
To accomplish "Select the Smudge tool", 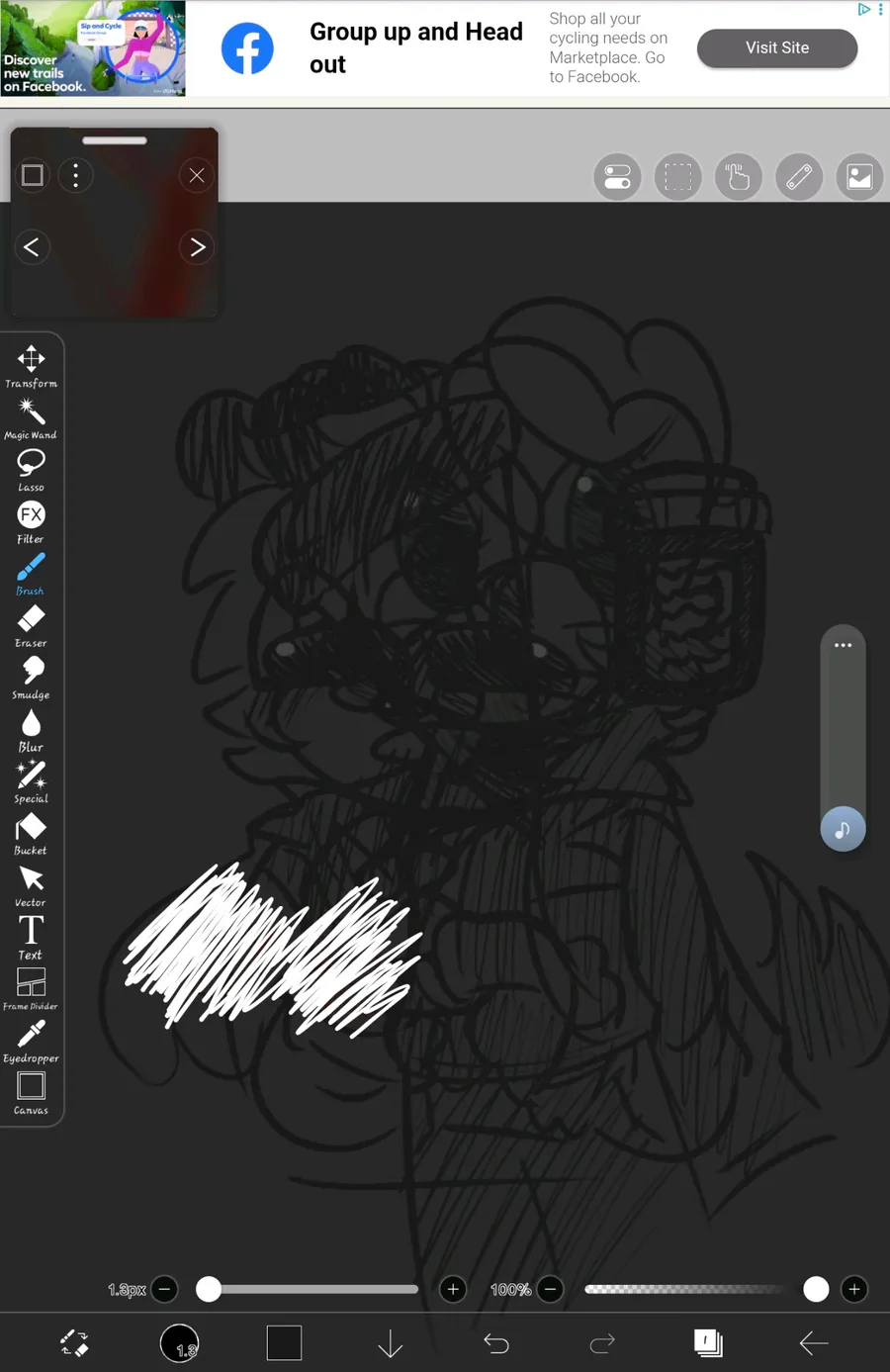I will pos(31,678).
